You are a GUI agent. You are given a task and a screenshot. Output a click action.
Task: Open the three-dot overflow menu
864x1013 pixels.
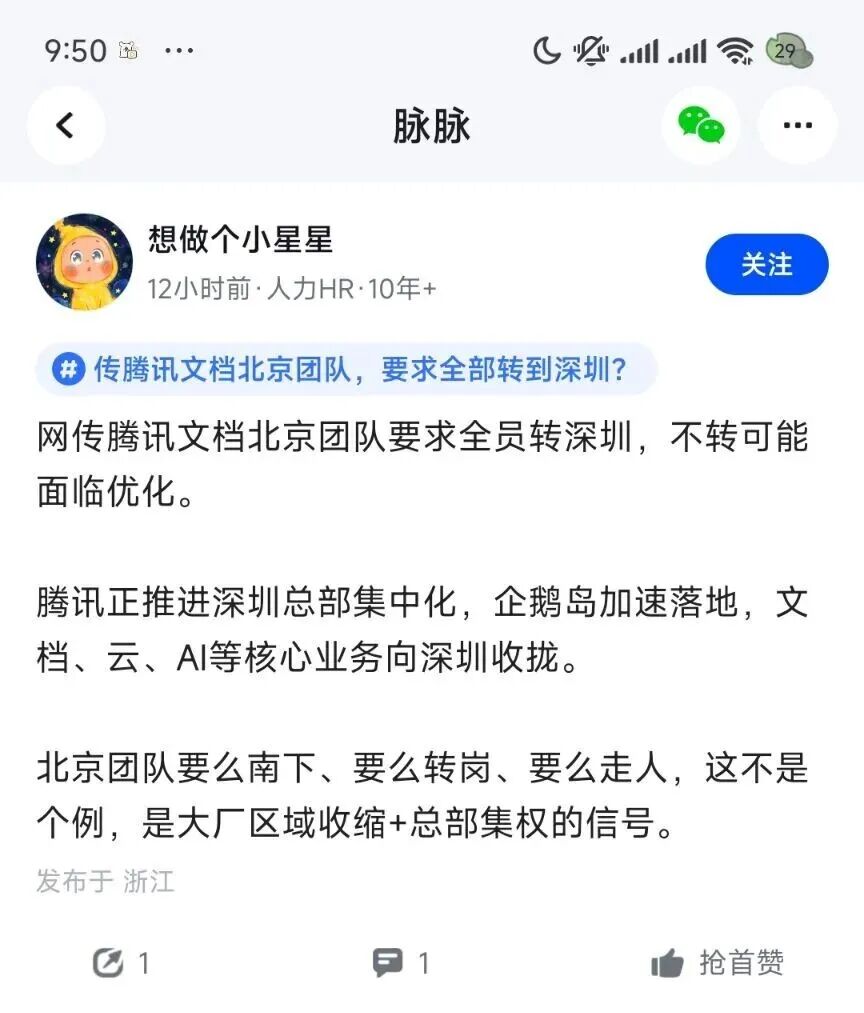tap(797, 126)
